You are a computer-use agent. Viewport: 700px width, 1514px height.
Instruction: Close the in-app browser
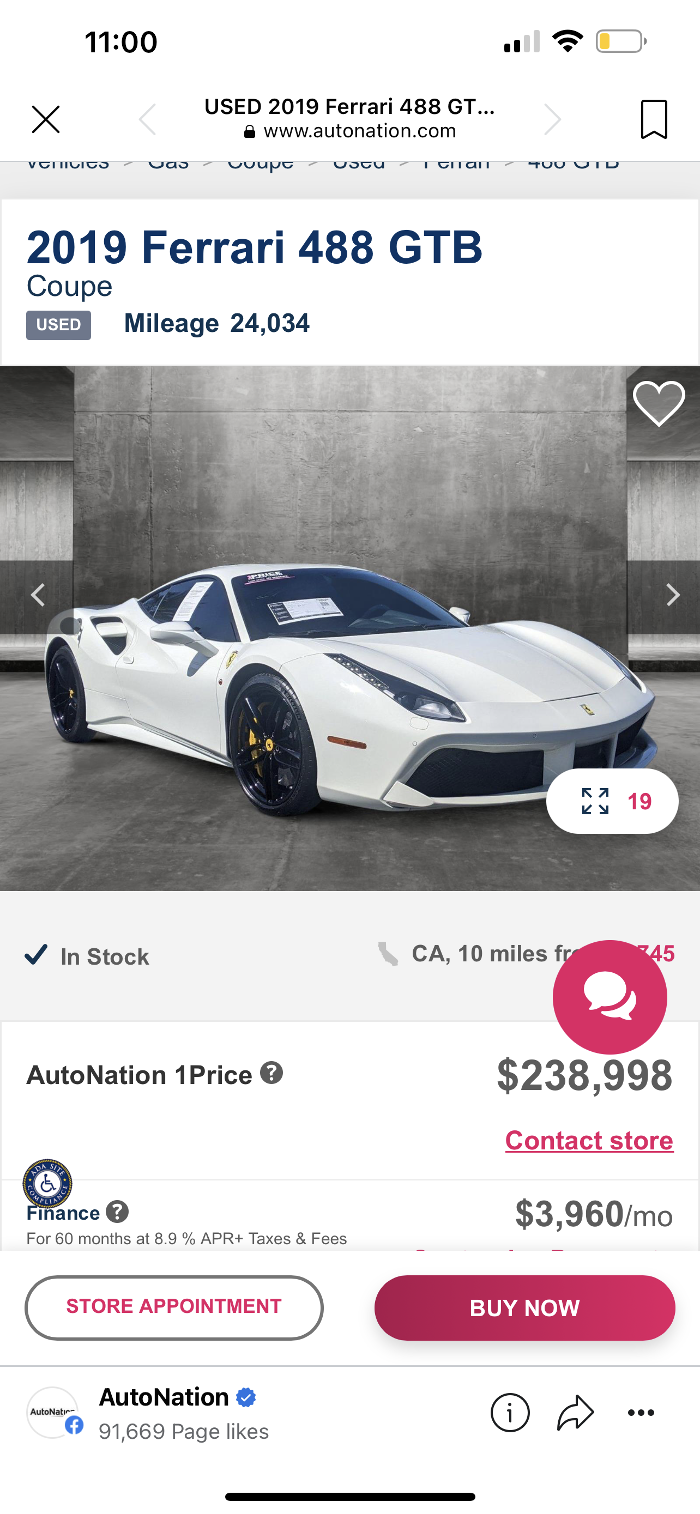(46, 120)
